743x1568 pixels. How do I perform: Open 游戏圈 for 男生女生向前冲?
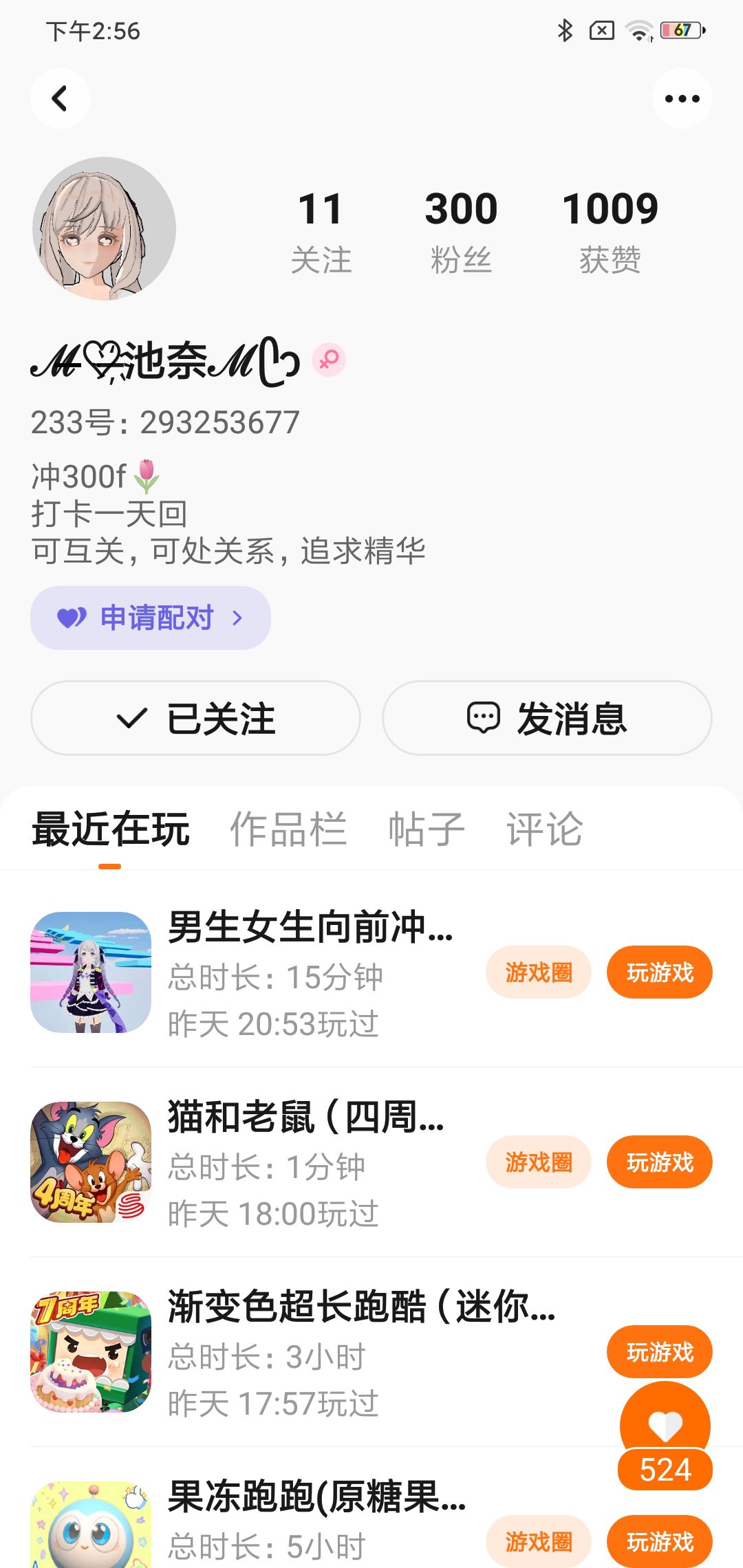[x=539, y=972]
